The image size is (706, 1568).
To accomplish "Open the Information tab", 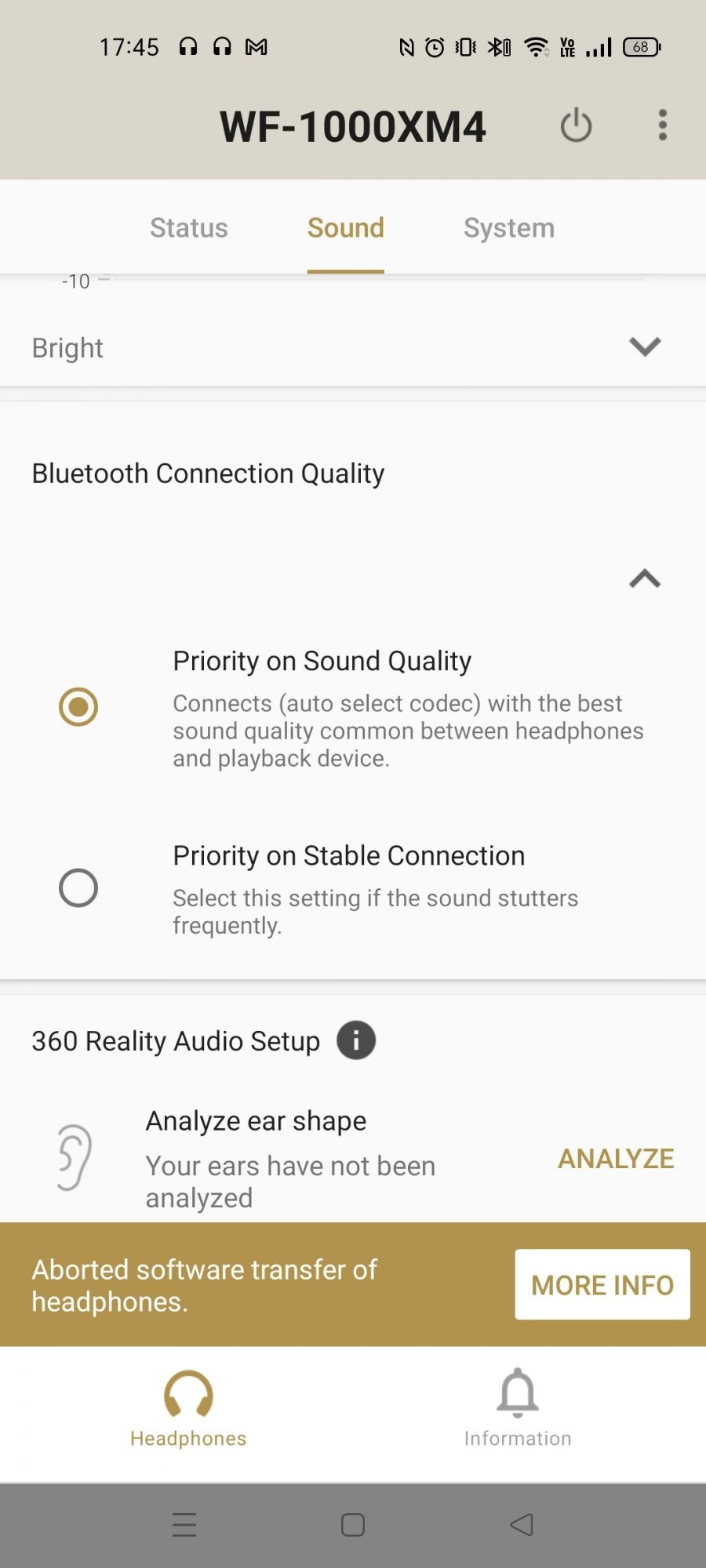I will tap(518, 1409).
